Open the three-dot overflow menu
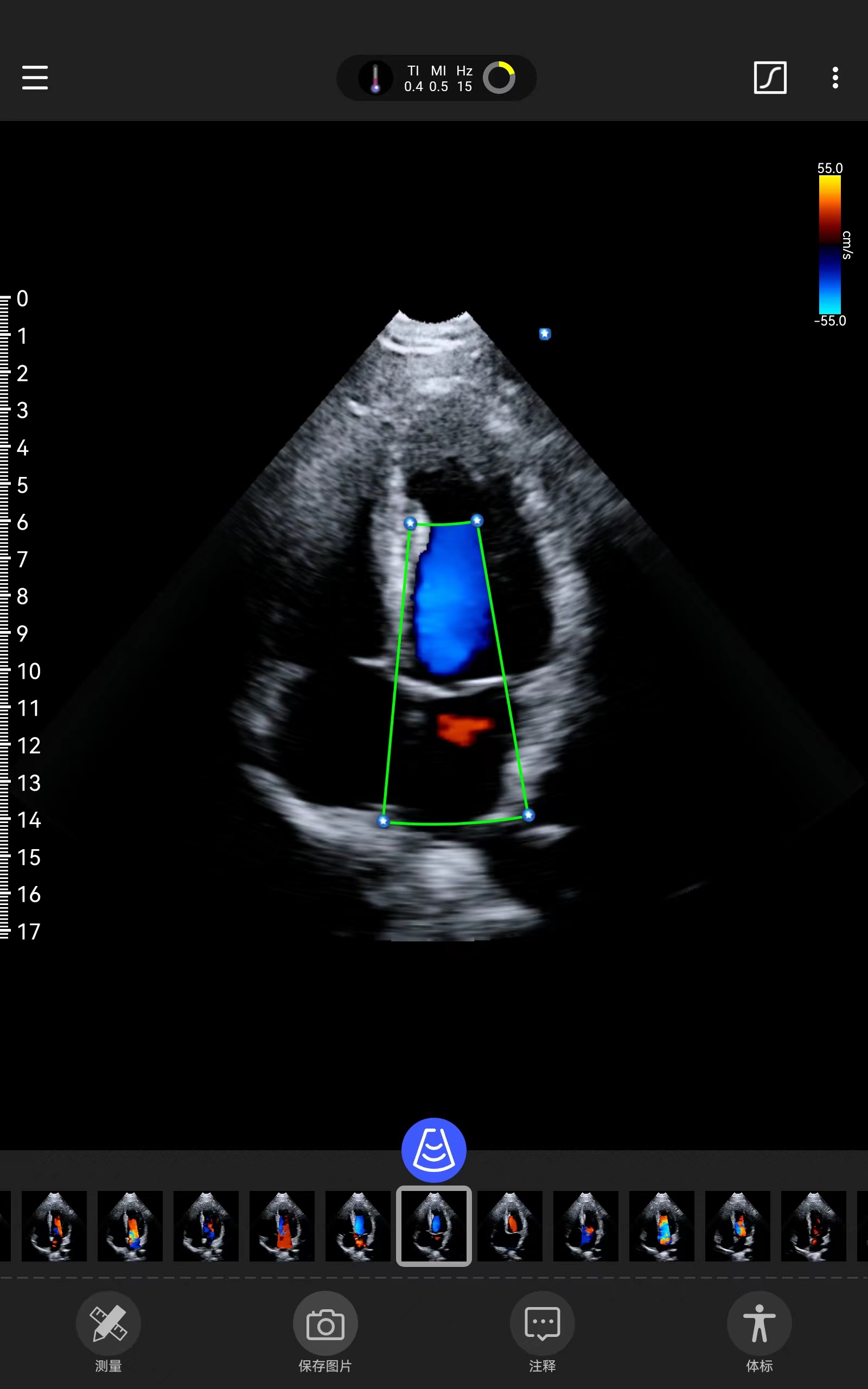 coord(835,78)
